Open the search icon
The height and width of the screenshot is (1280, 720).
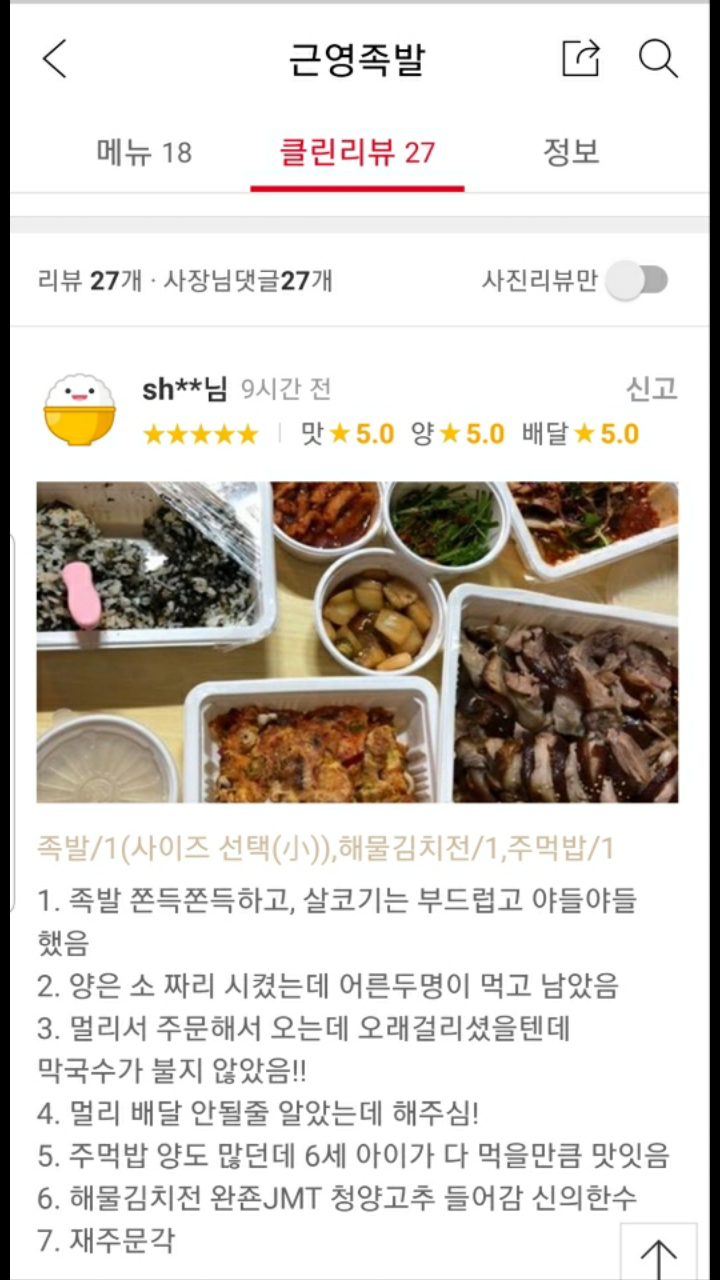pos(658,59)
